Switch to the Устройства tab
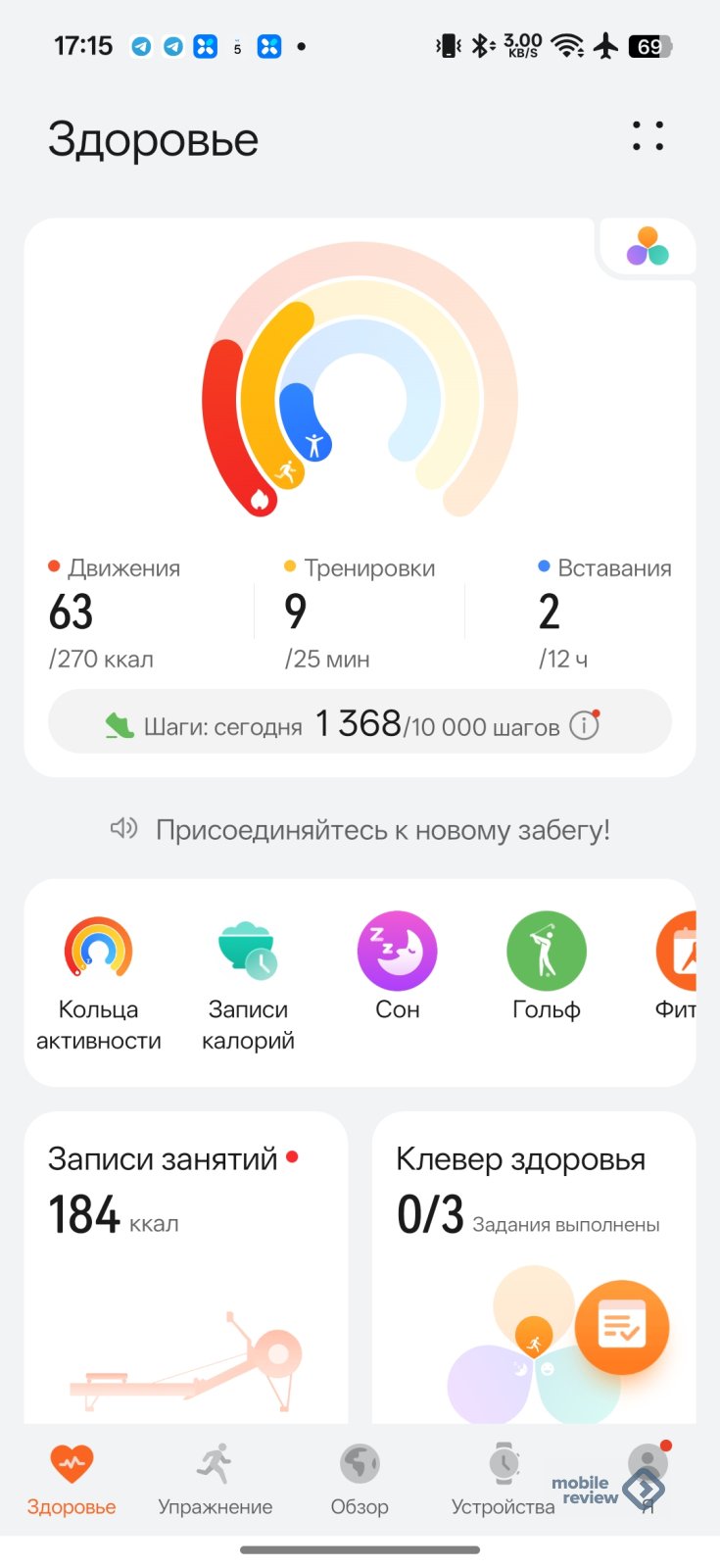The width and height of the screenshot is (720, 1568). coord(503,1480)
